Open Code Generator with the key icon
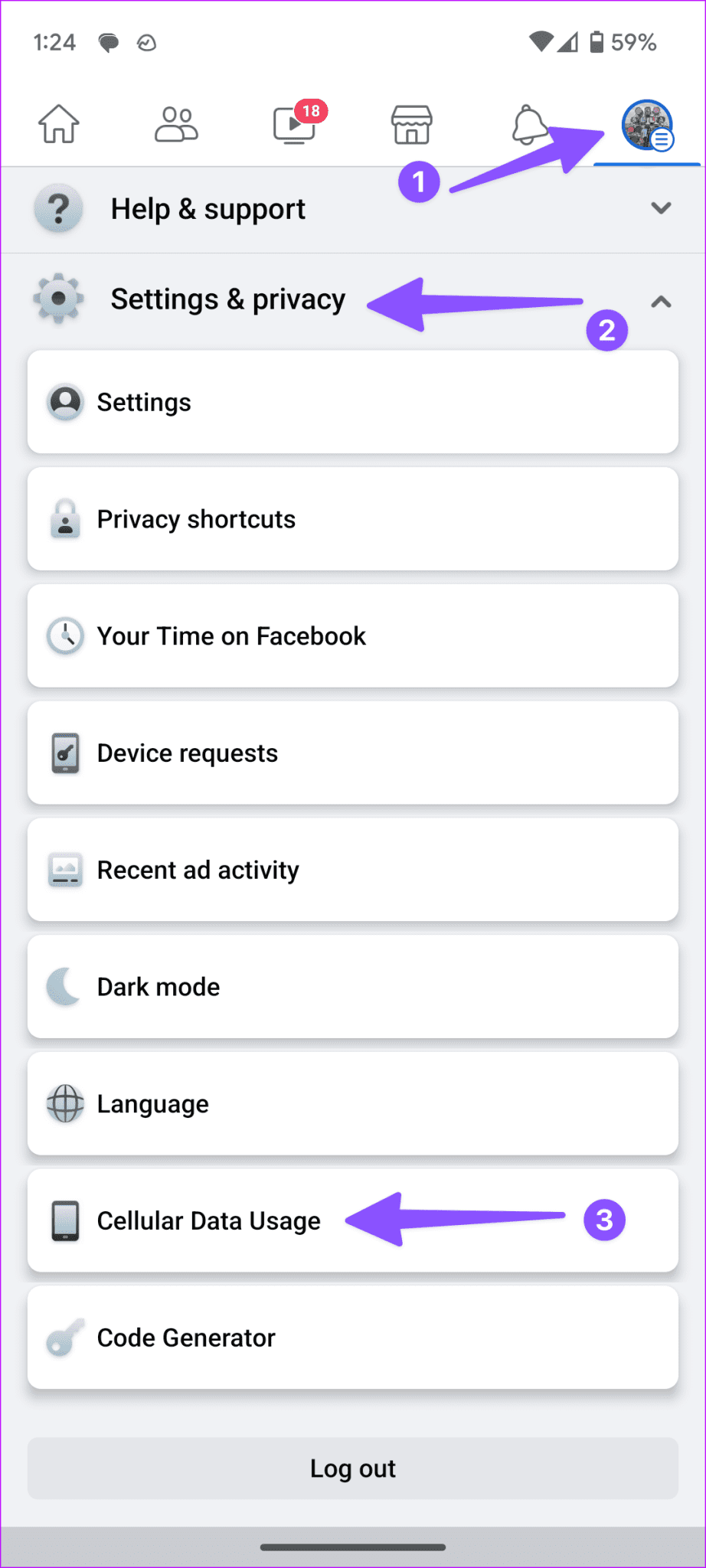The height and width of the screenshot is (1568, 706). [x=352, y=1337]
